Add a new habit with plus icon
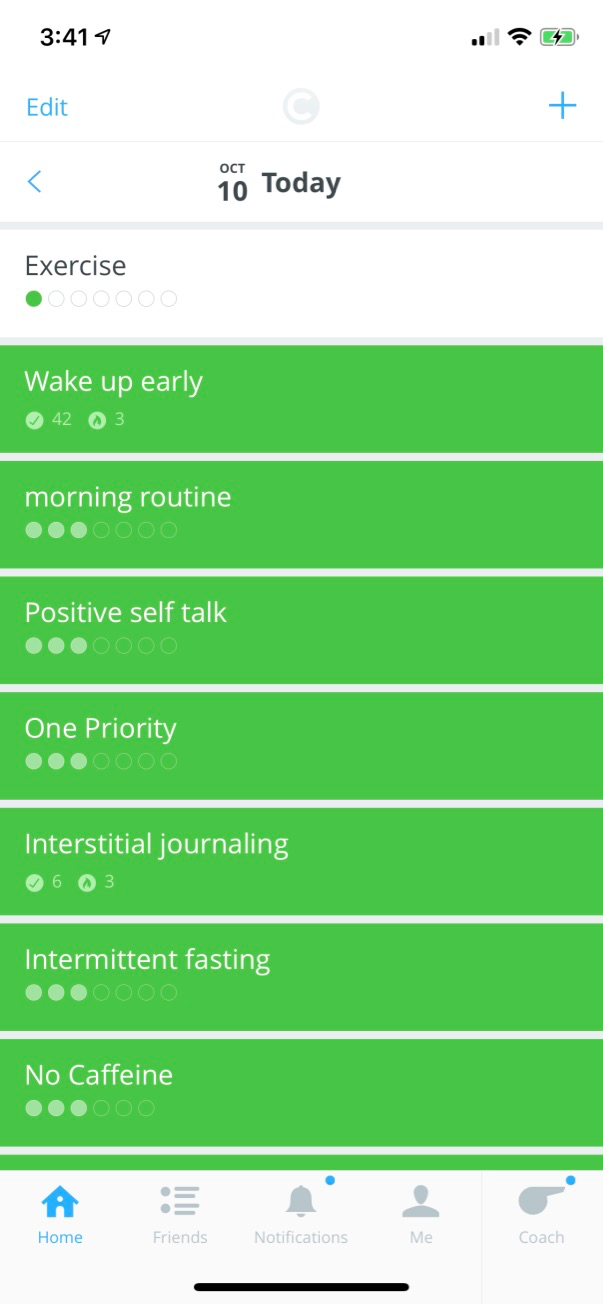 coord(563,106)
